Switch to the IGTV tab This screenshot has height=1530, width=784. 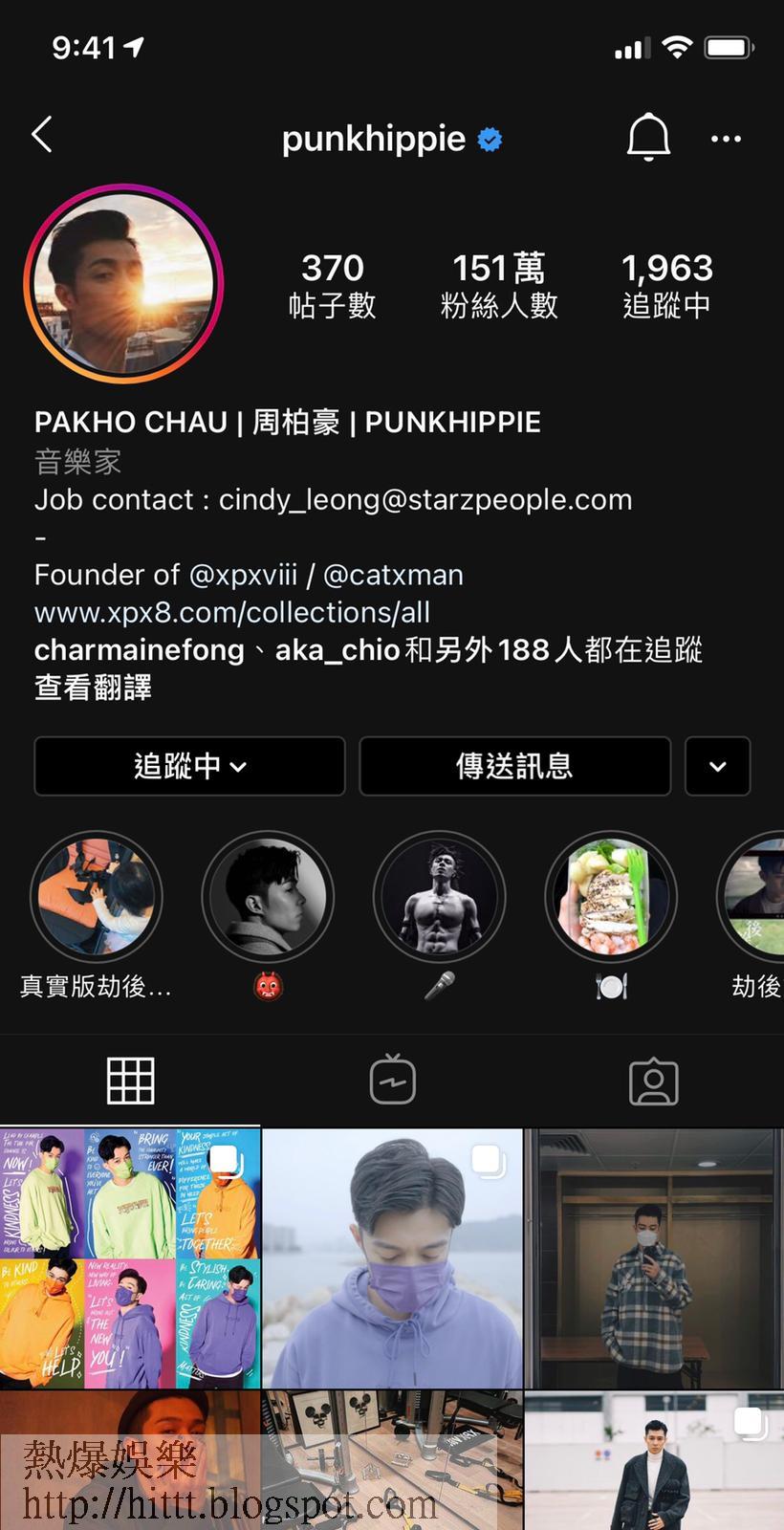[392, 1082]
